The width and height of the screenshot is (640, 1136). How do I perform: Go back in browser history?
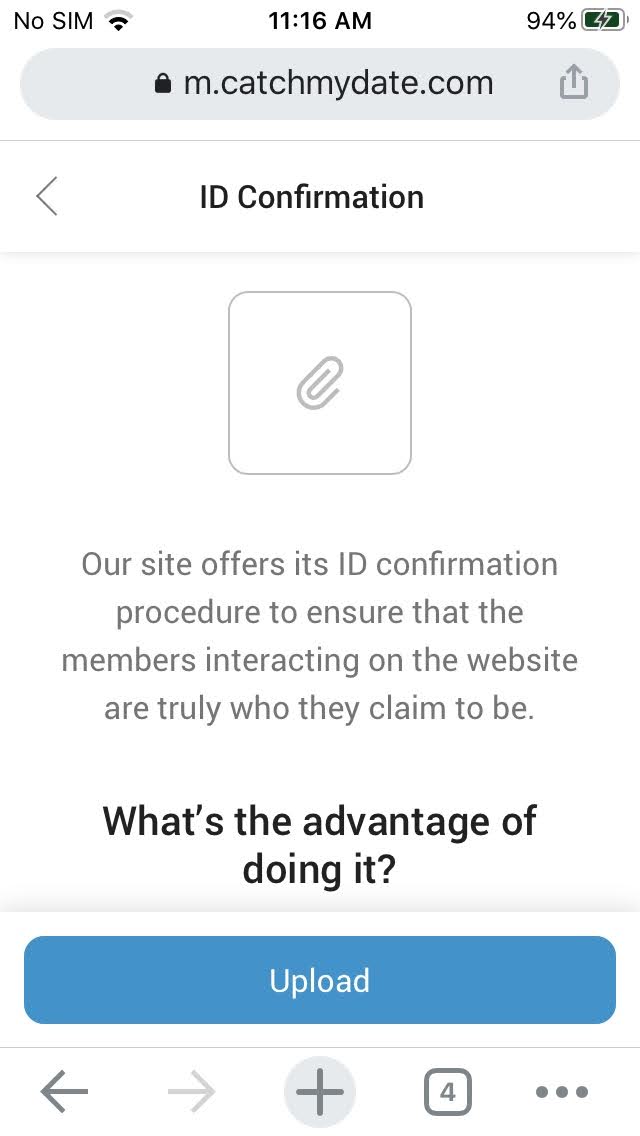coord(65,1092)
